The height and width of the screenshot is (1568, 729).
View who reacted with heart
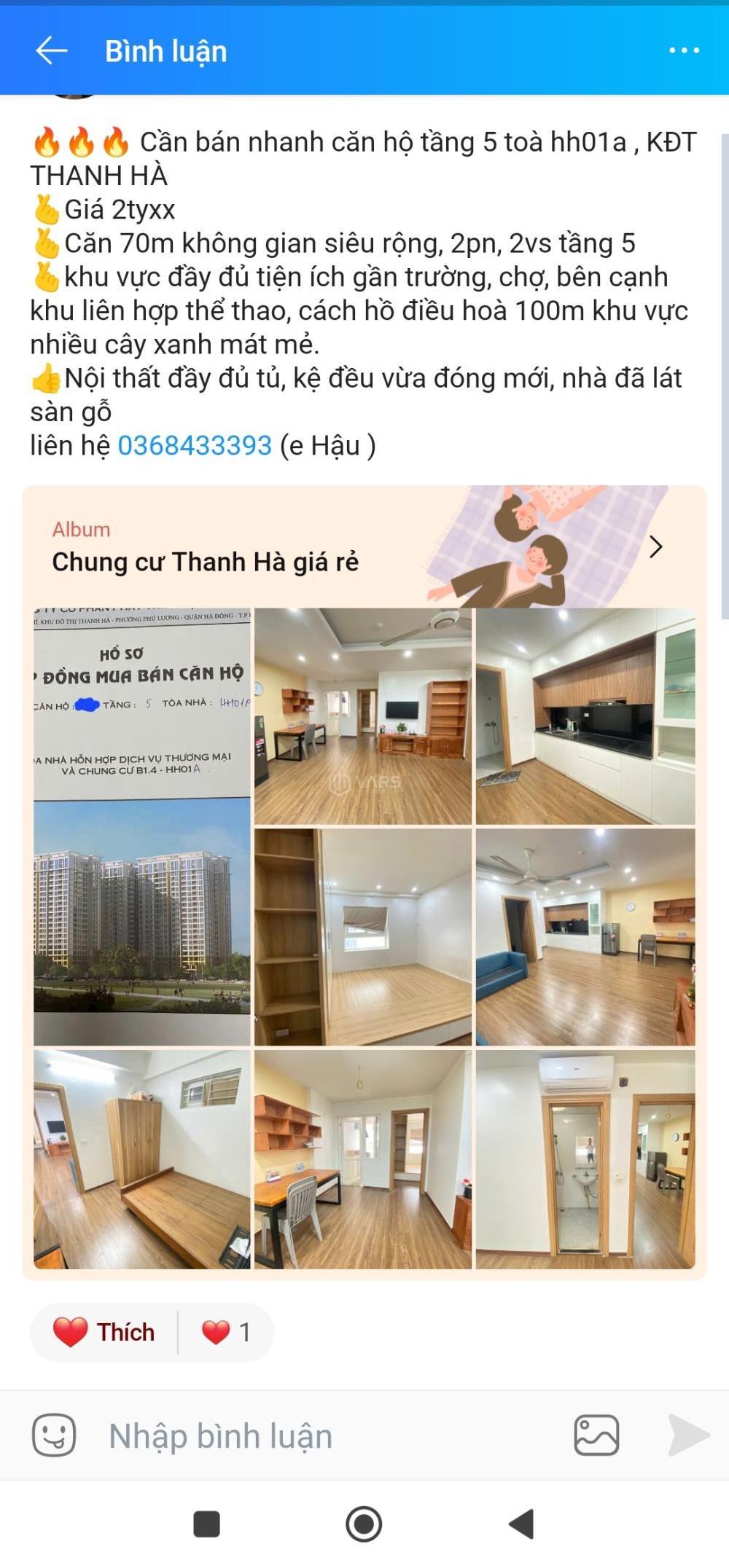(x=226, y=1332)
